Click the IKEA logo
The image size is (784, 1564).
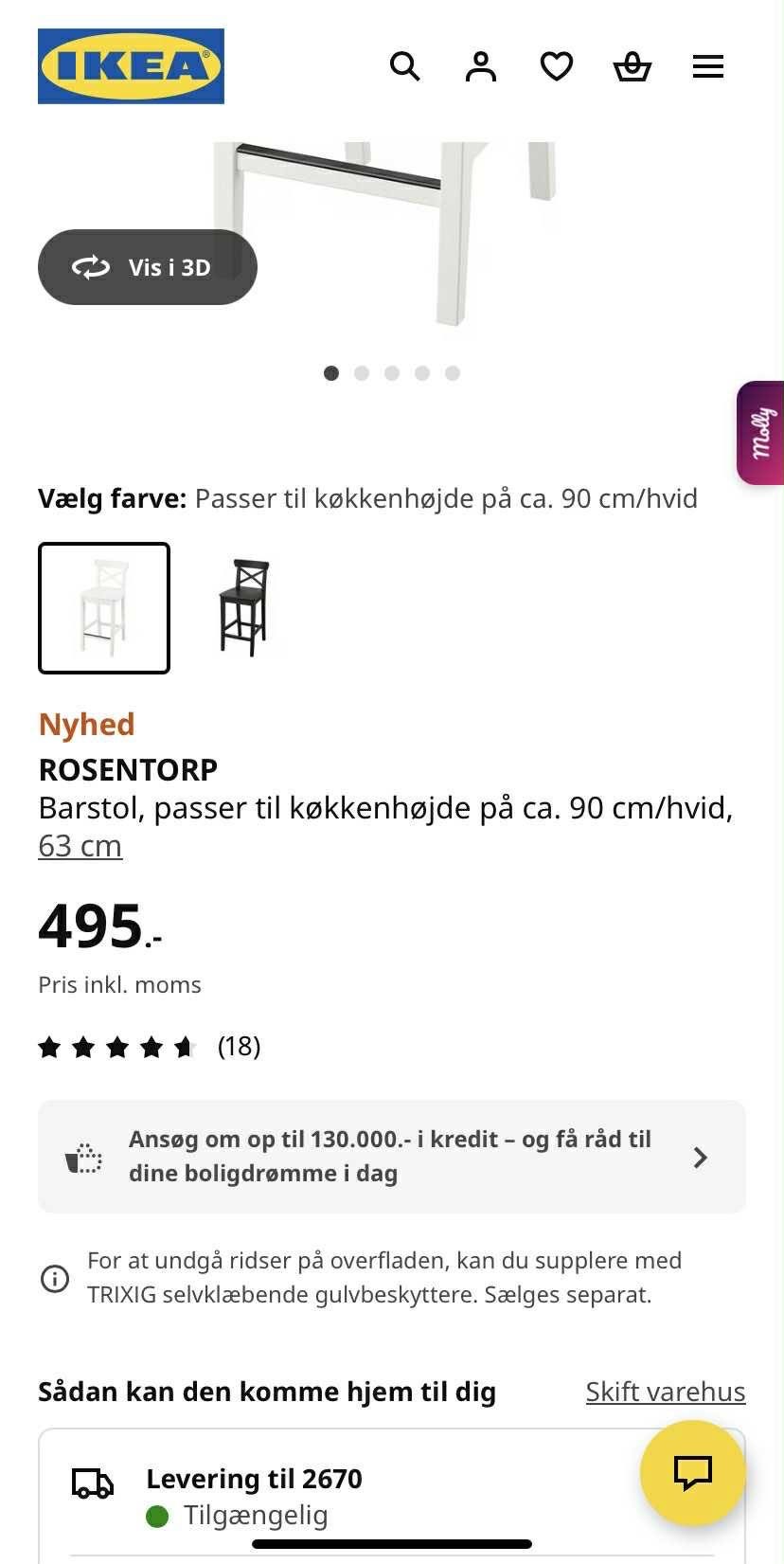tap(131, 66)
